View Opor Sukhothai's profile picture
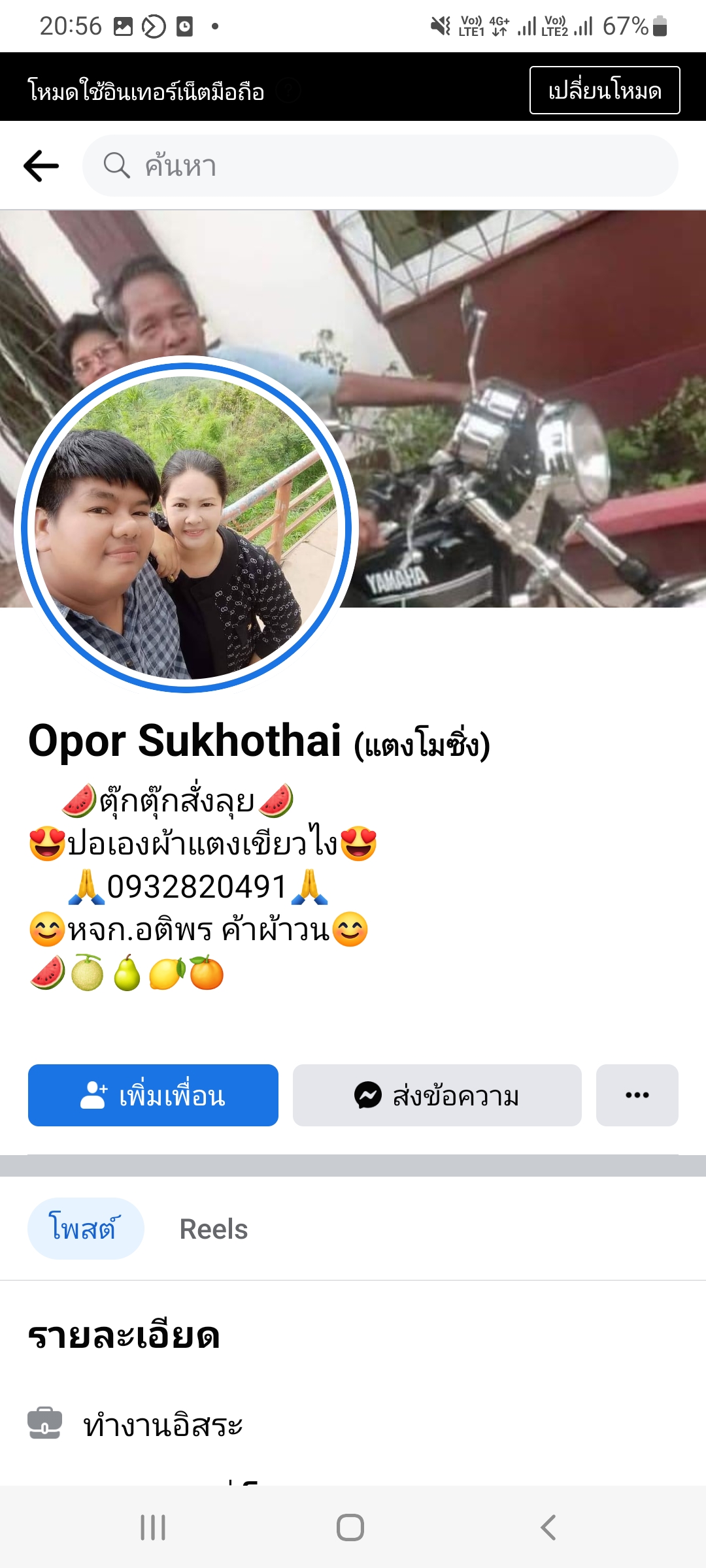 click(186, 526)
